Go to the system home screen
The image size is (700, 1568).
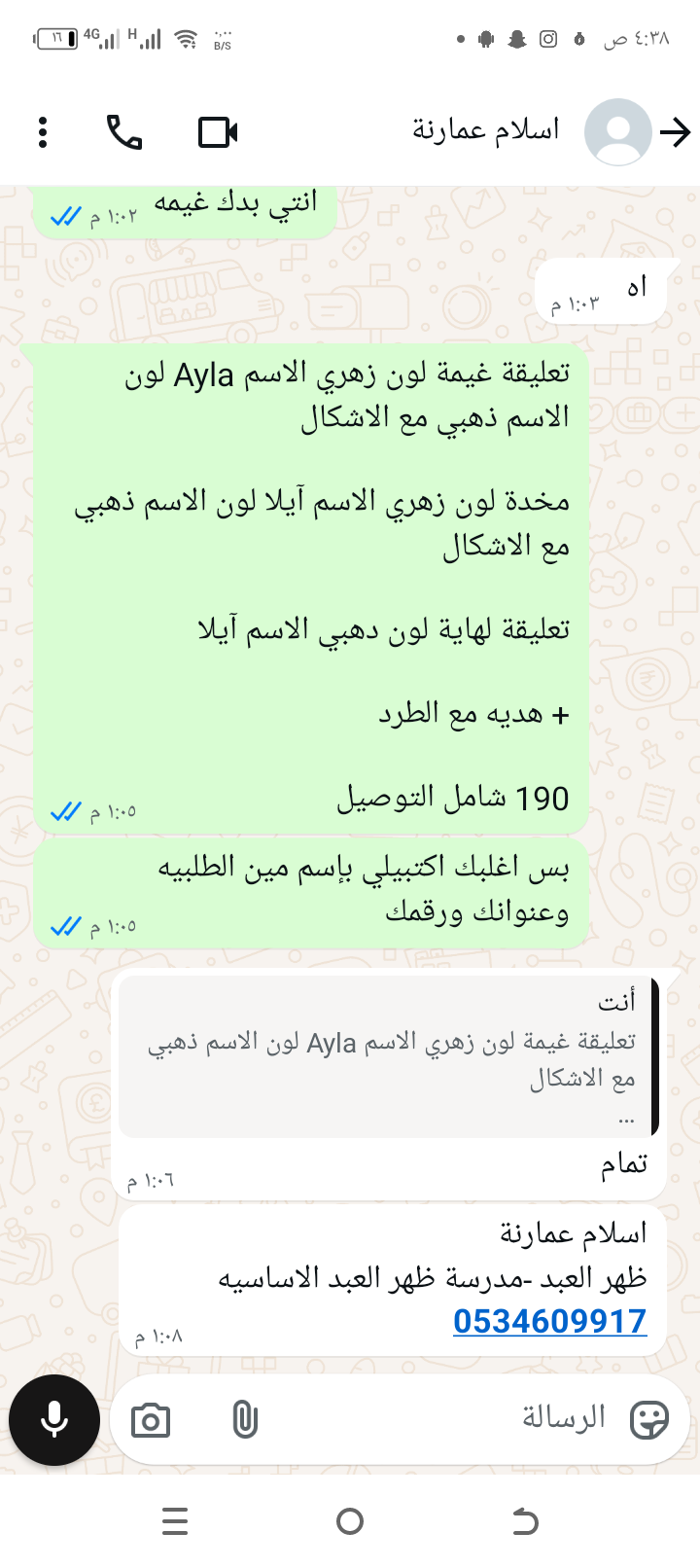[x=350, y=1521]
